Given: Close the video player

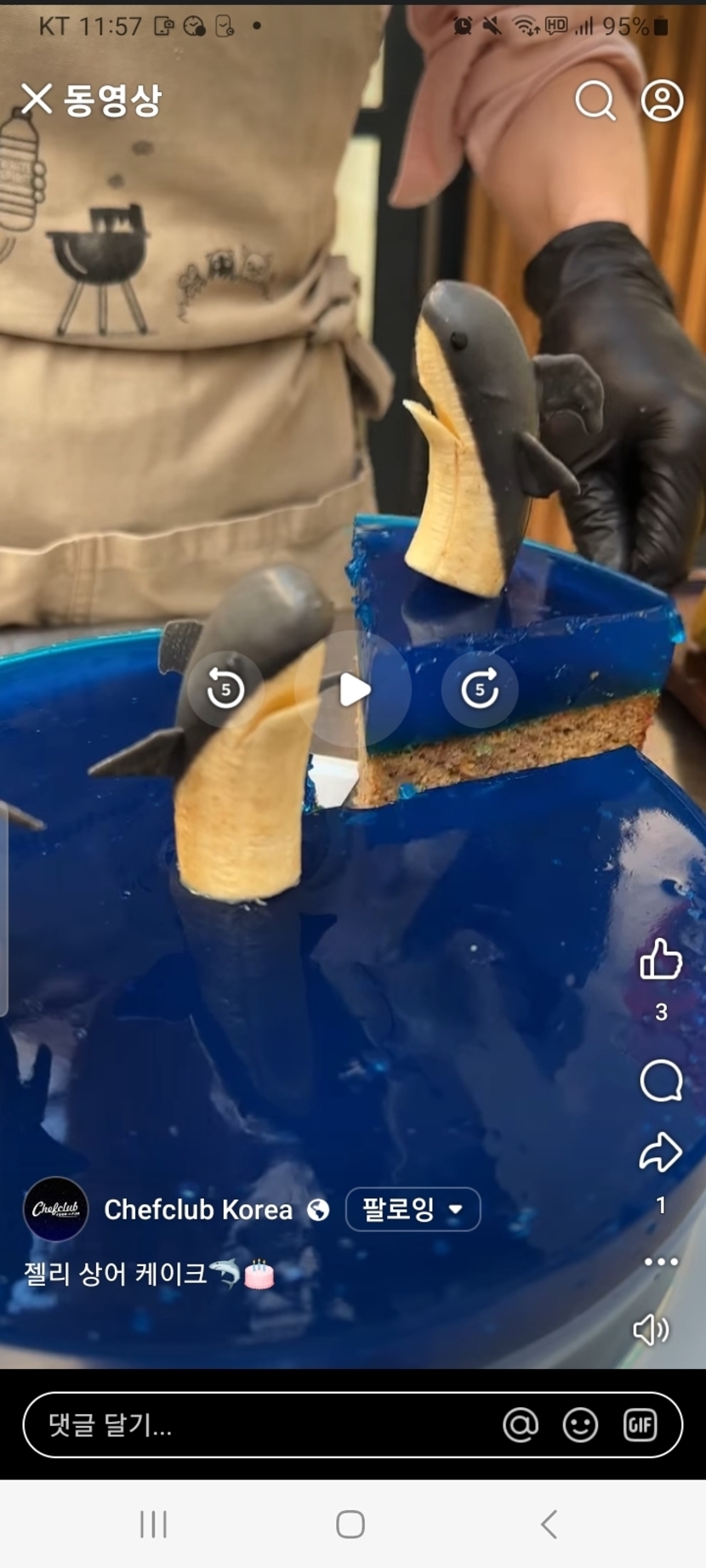Looking at the screenshot, I should (36, 99).
